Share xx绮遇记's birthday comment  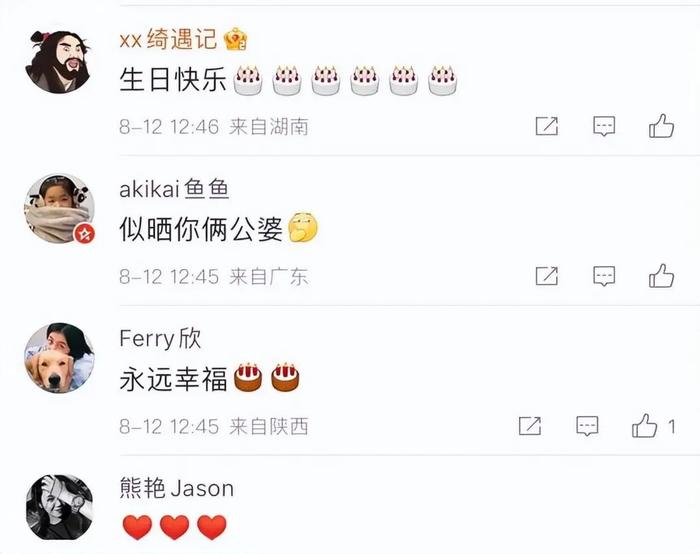click(546, 126)
